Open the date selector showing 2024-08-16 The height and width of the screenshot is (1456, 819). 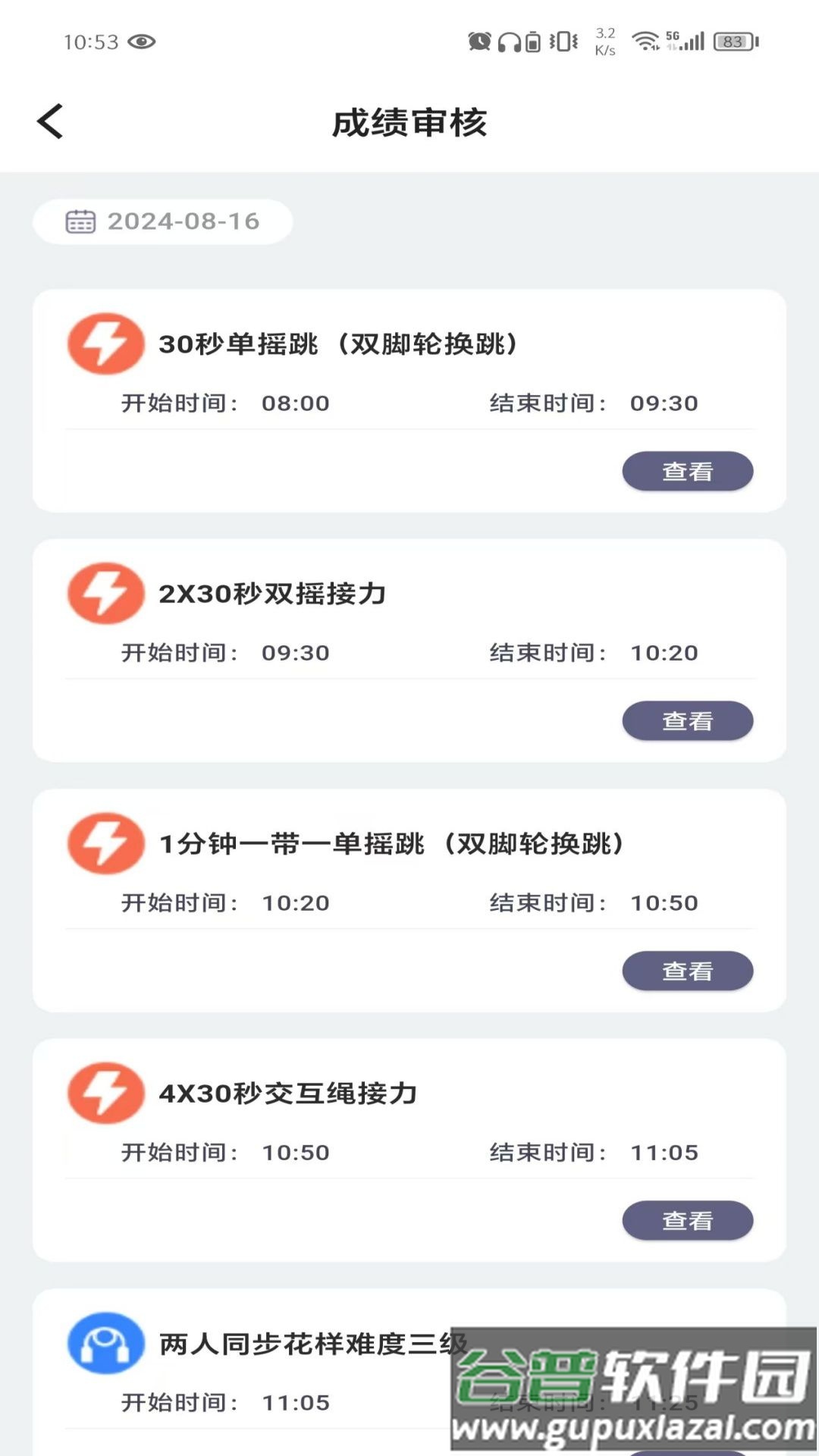pyautogui.click(x=163, y=221)
